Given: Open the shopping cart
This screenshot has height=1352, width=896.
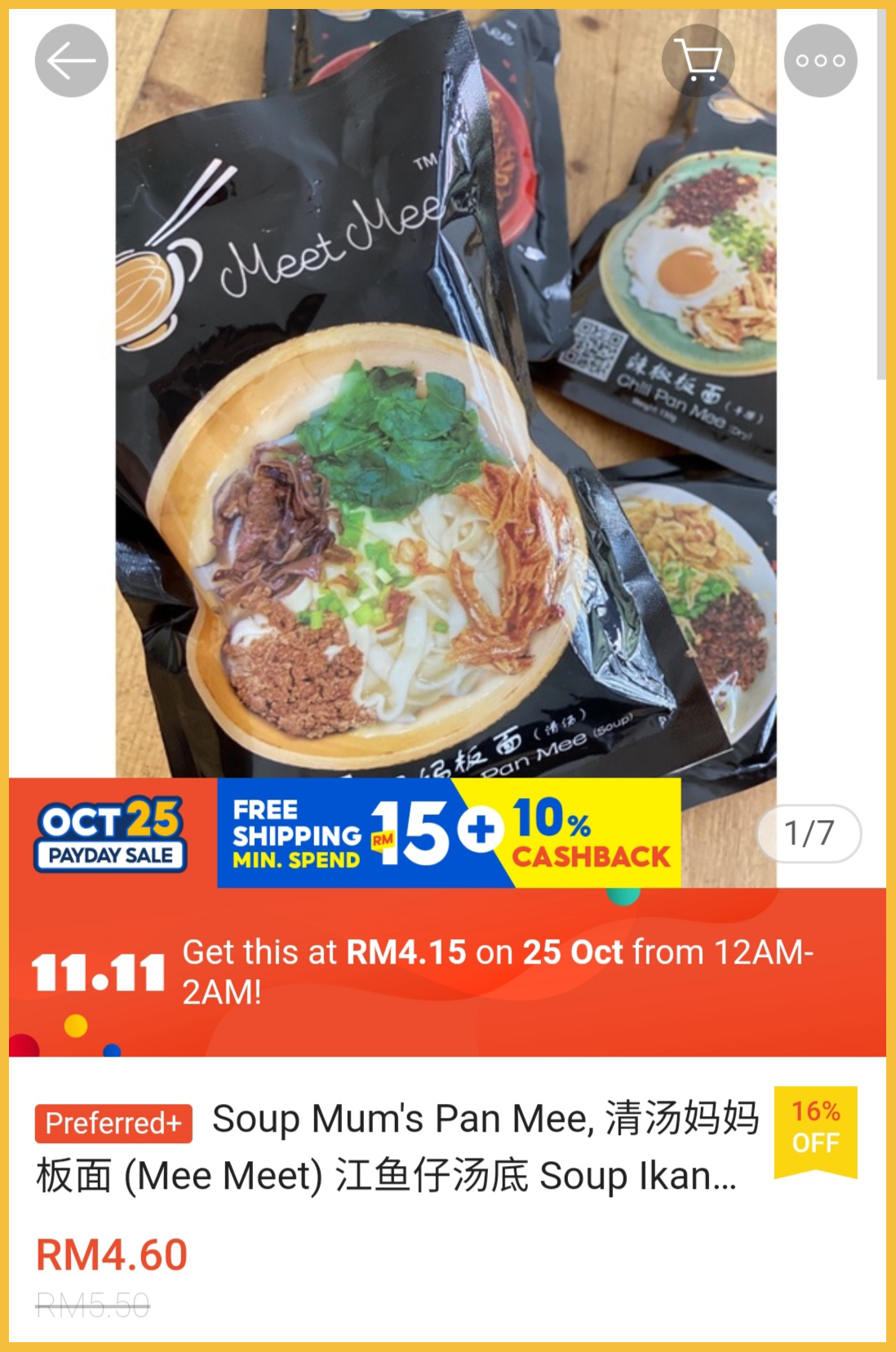Looking at the screenshot, I should (x=699, y=61).
